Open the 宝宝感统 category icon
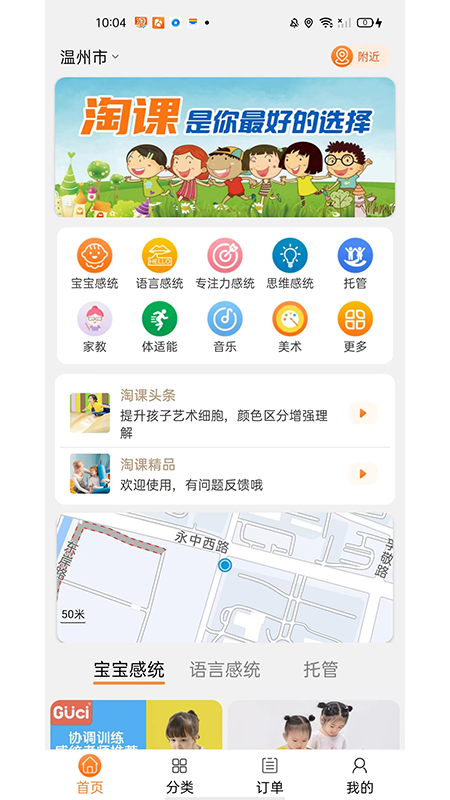The image size is (450, 800). (x=94, y=264)
